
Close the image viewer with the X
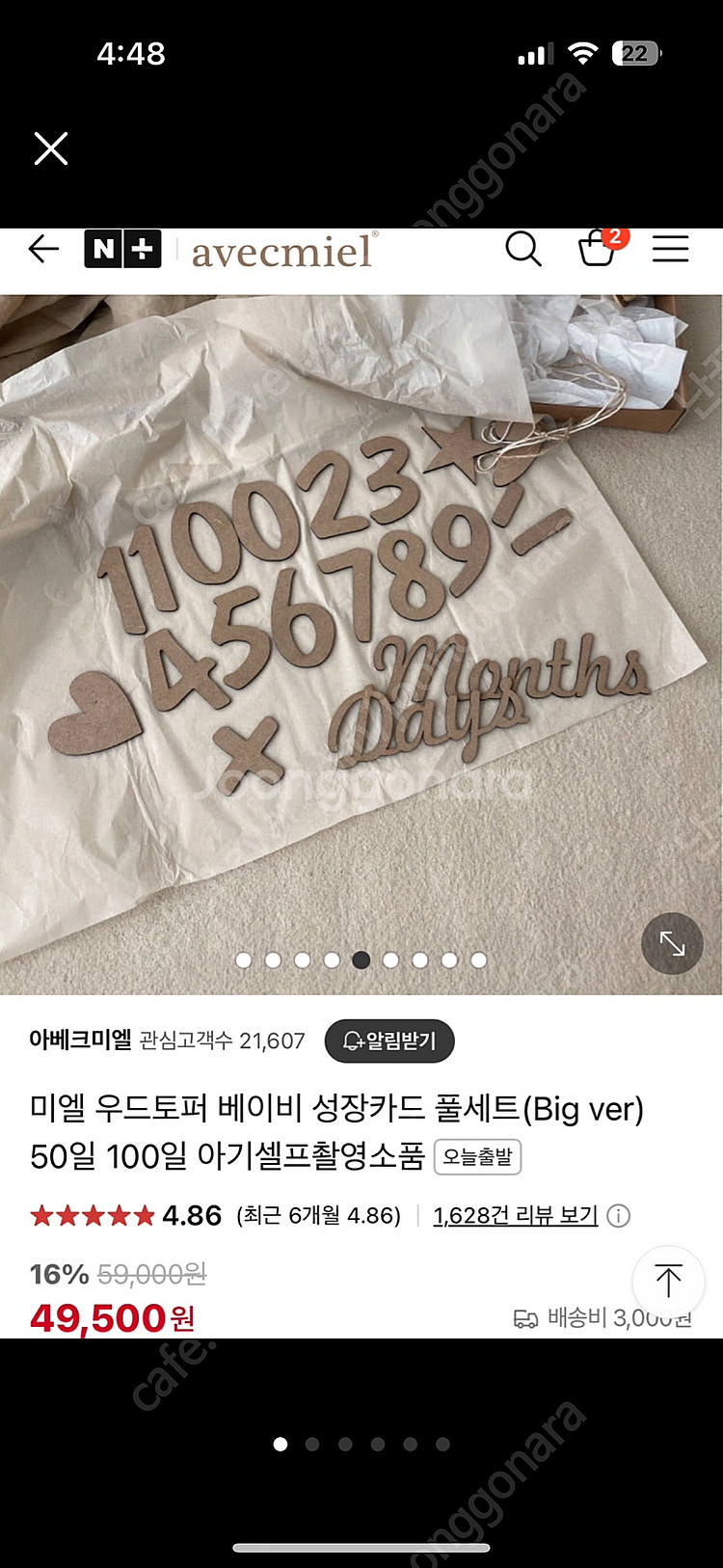tap(51, 149)
